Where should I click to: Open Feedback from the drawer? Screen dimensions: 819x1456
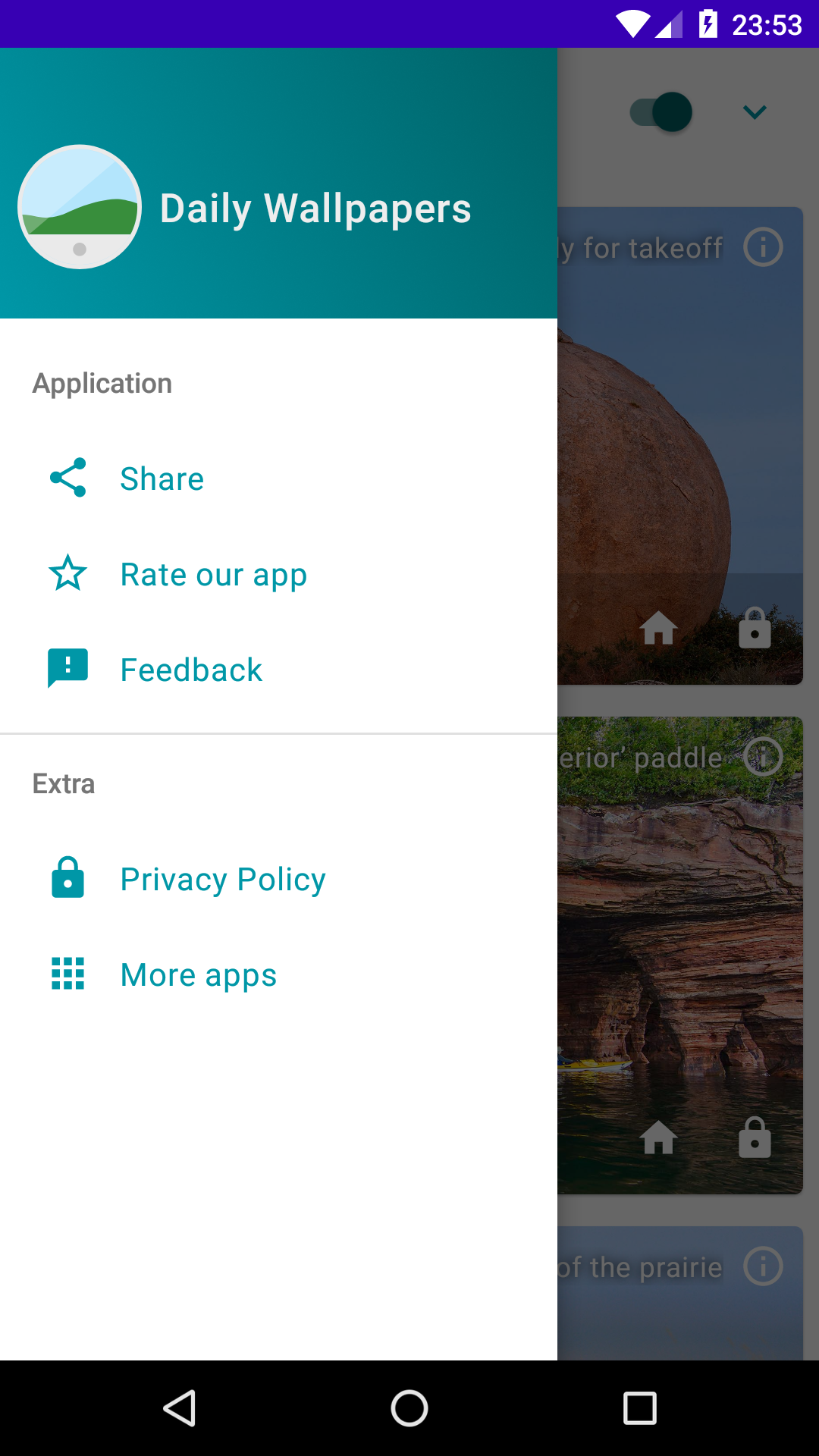(x=191, y=670)
